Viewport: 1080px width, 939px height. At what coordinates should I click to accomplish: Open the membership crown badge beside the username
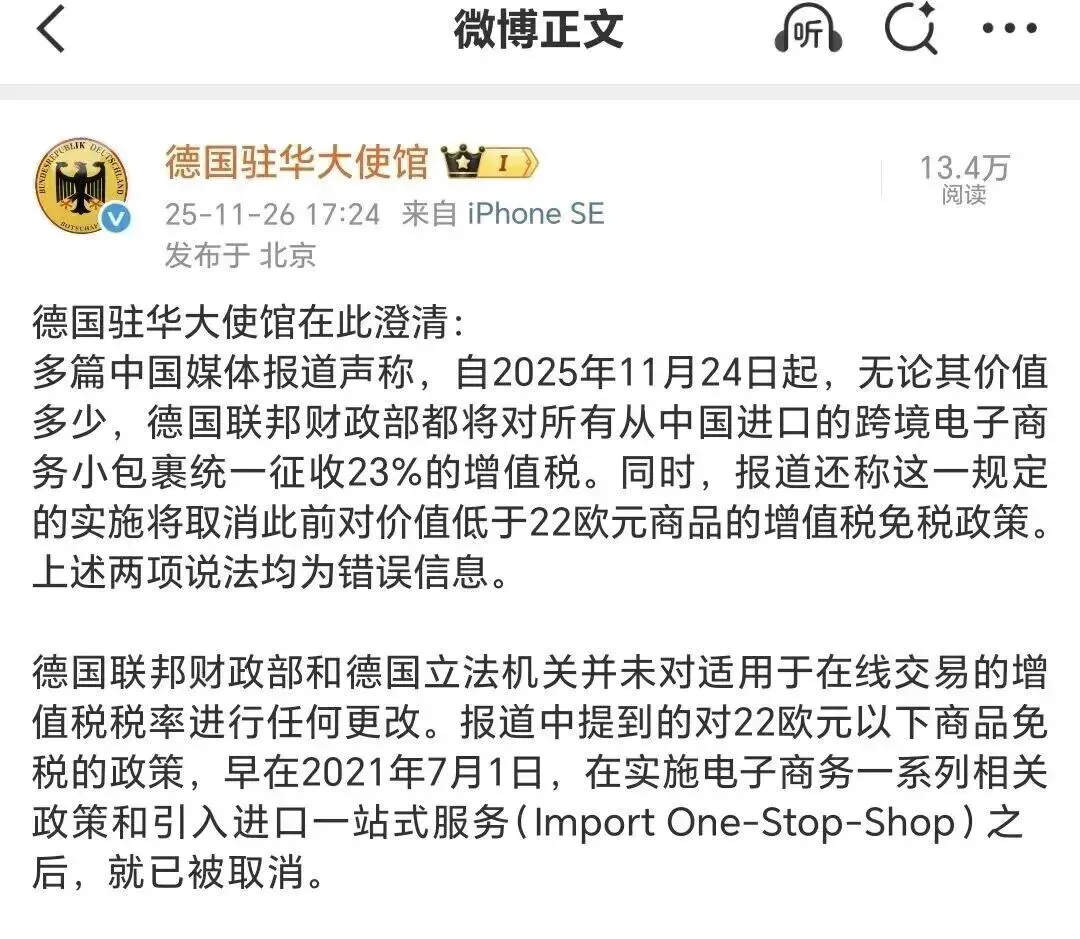click(x=491, y=162)
